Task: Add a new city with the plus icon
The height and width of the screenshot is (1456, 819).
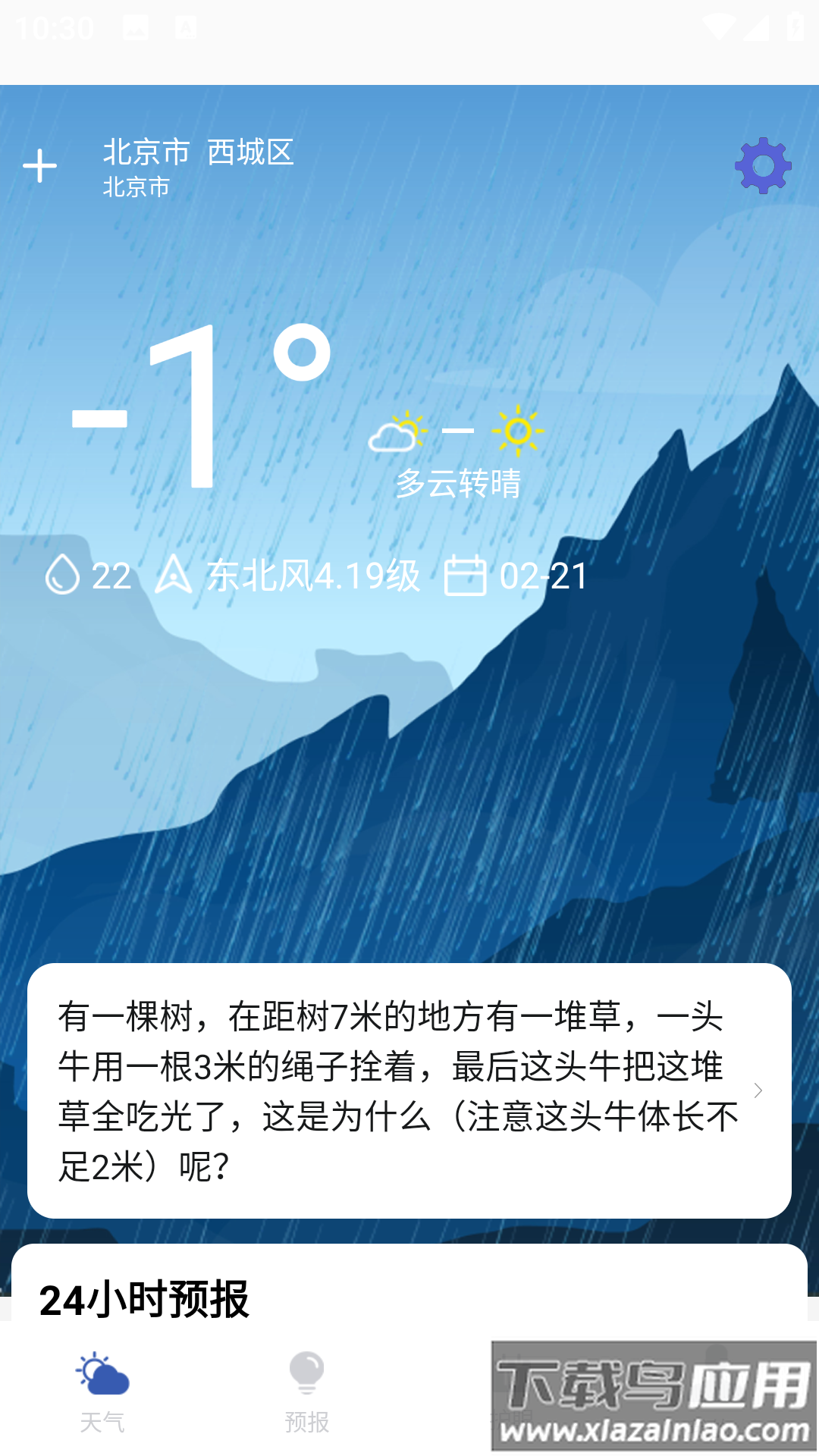Action: coord(39,166)
